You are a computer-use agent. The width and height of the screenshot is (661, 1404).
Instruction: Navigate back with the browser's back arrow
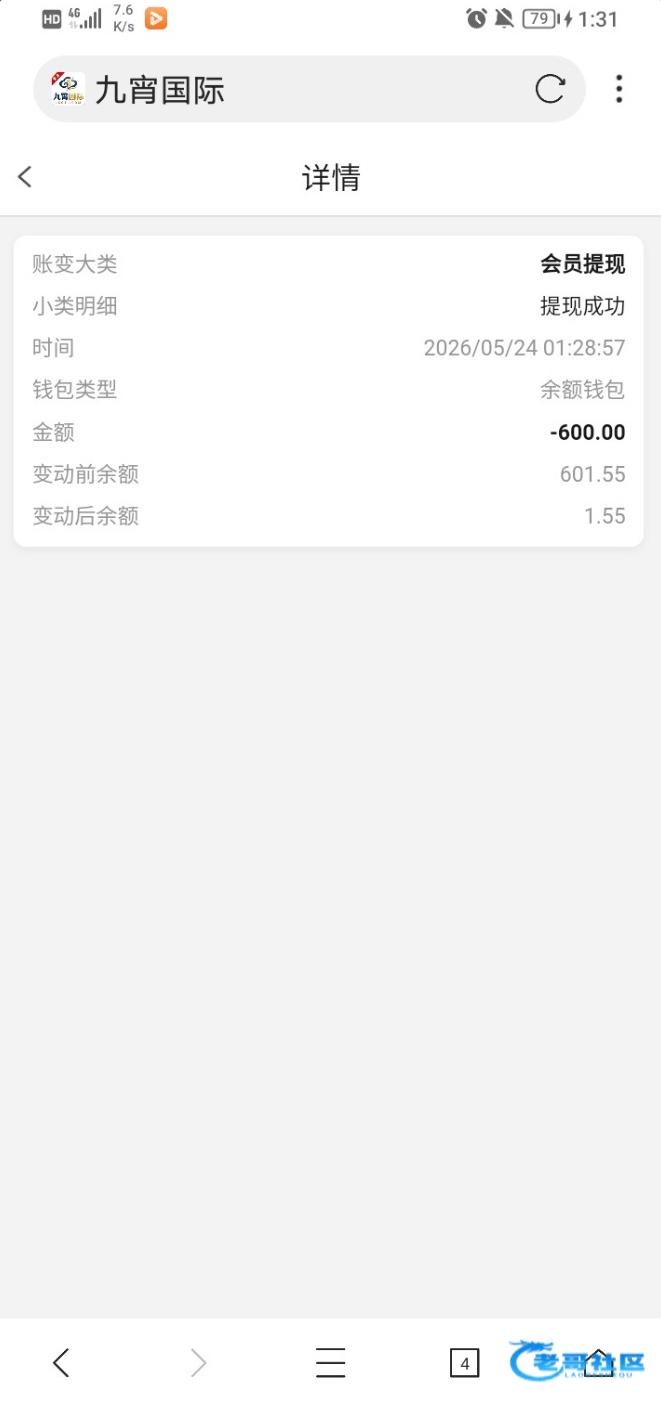tap(61, 1362)
